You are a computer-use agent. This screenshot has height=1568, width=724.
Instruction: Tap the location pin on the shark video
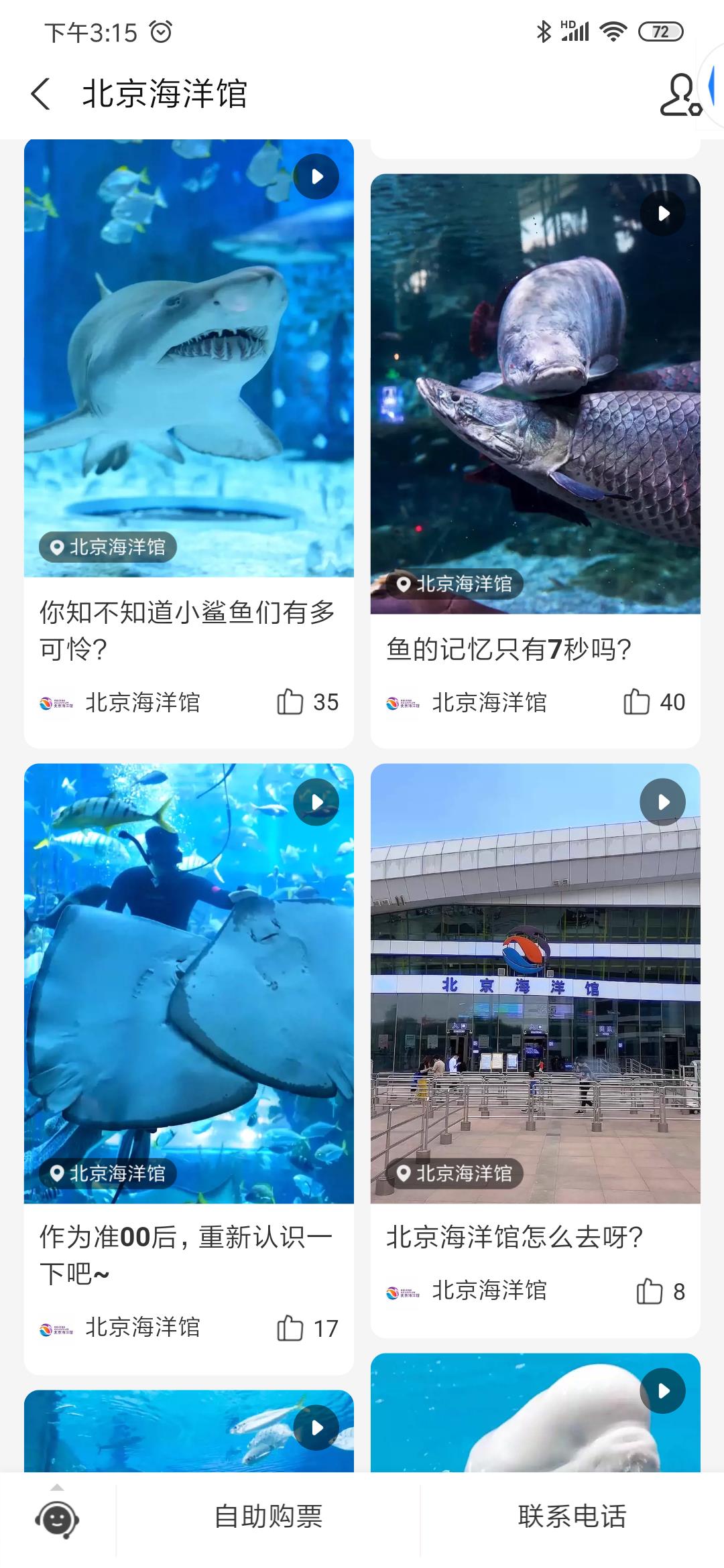coord(57,548)
